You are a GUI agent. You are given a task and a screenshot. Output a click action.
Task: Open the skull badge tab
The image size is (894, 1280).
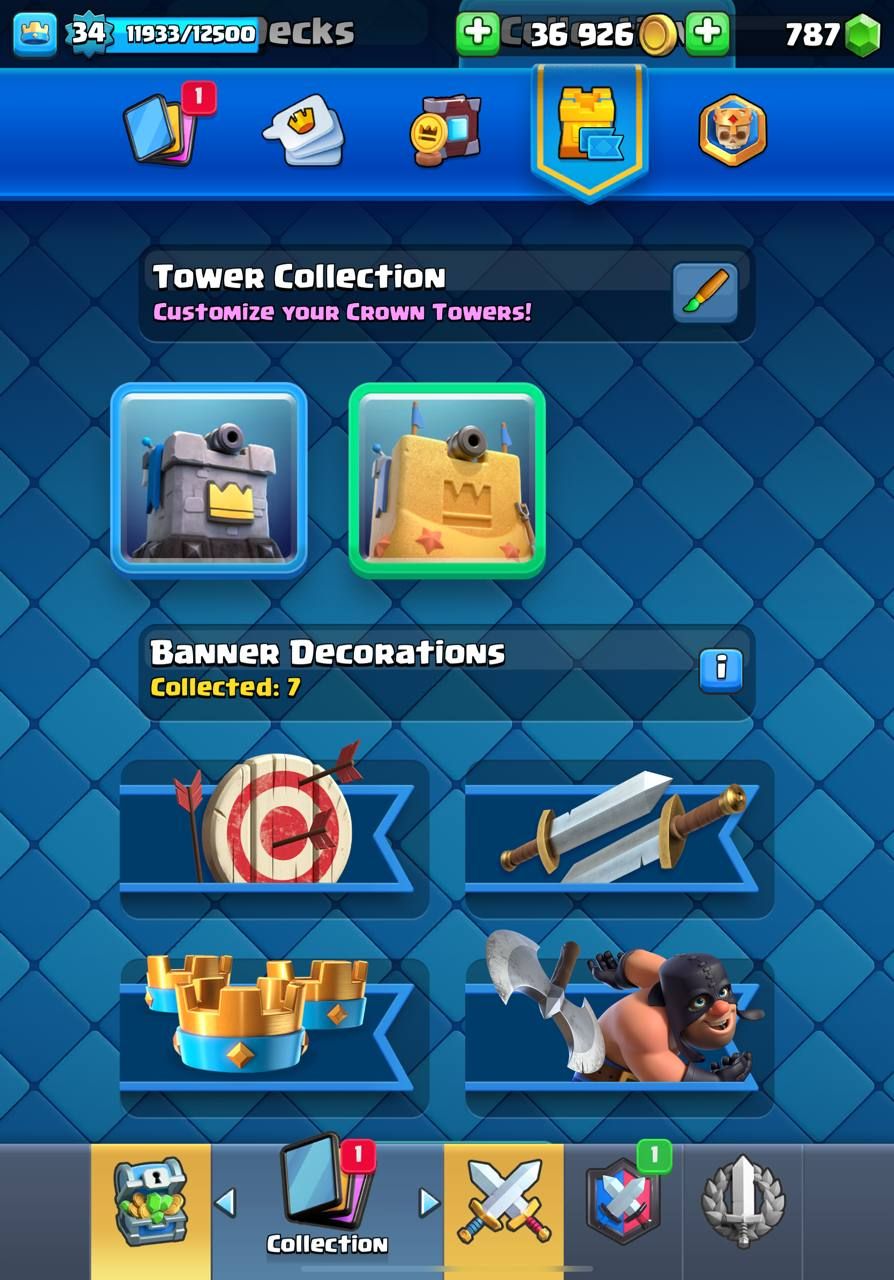(x=732, y=131)
